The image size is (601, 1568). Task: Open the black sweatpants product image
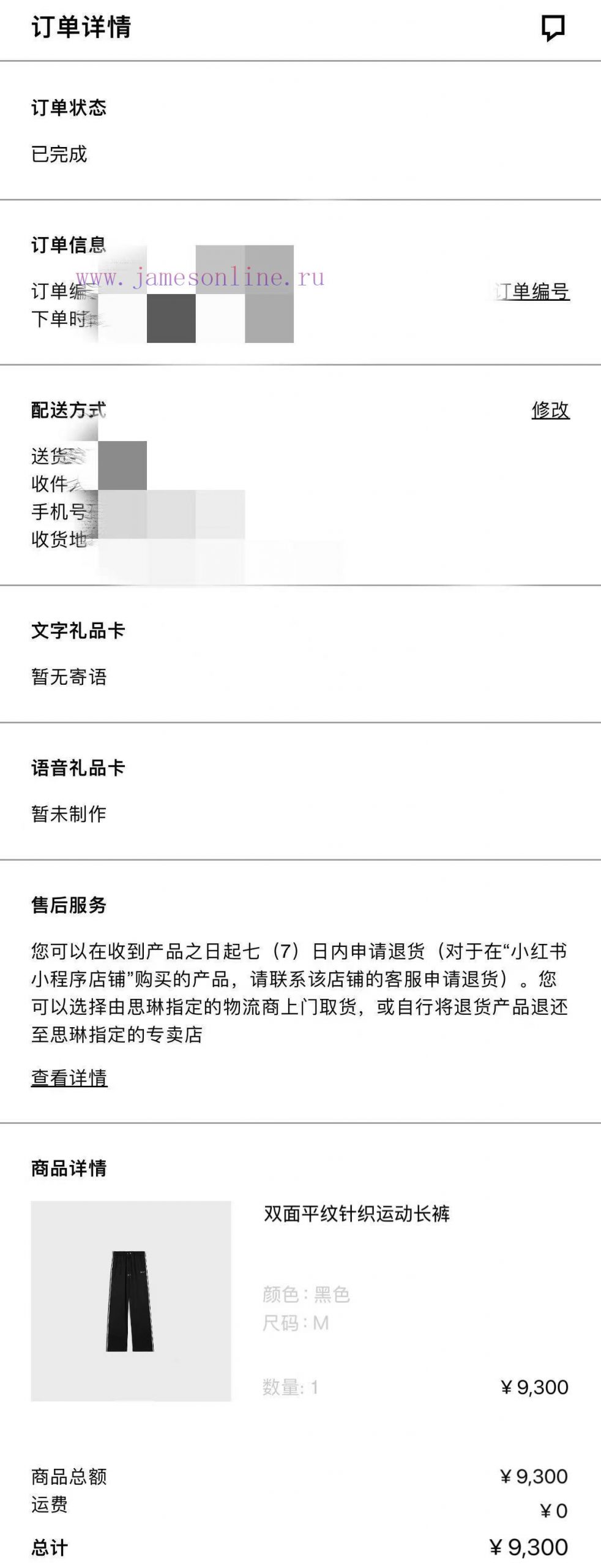pos(131,1301)
